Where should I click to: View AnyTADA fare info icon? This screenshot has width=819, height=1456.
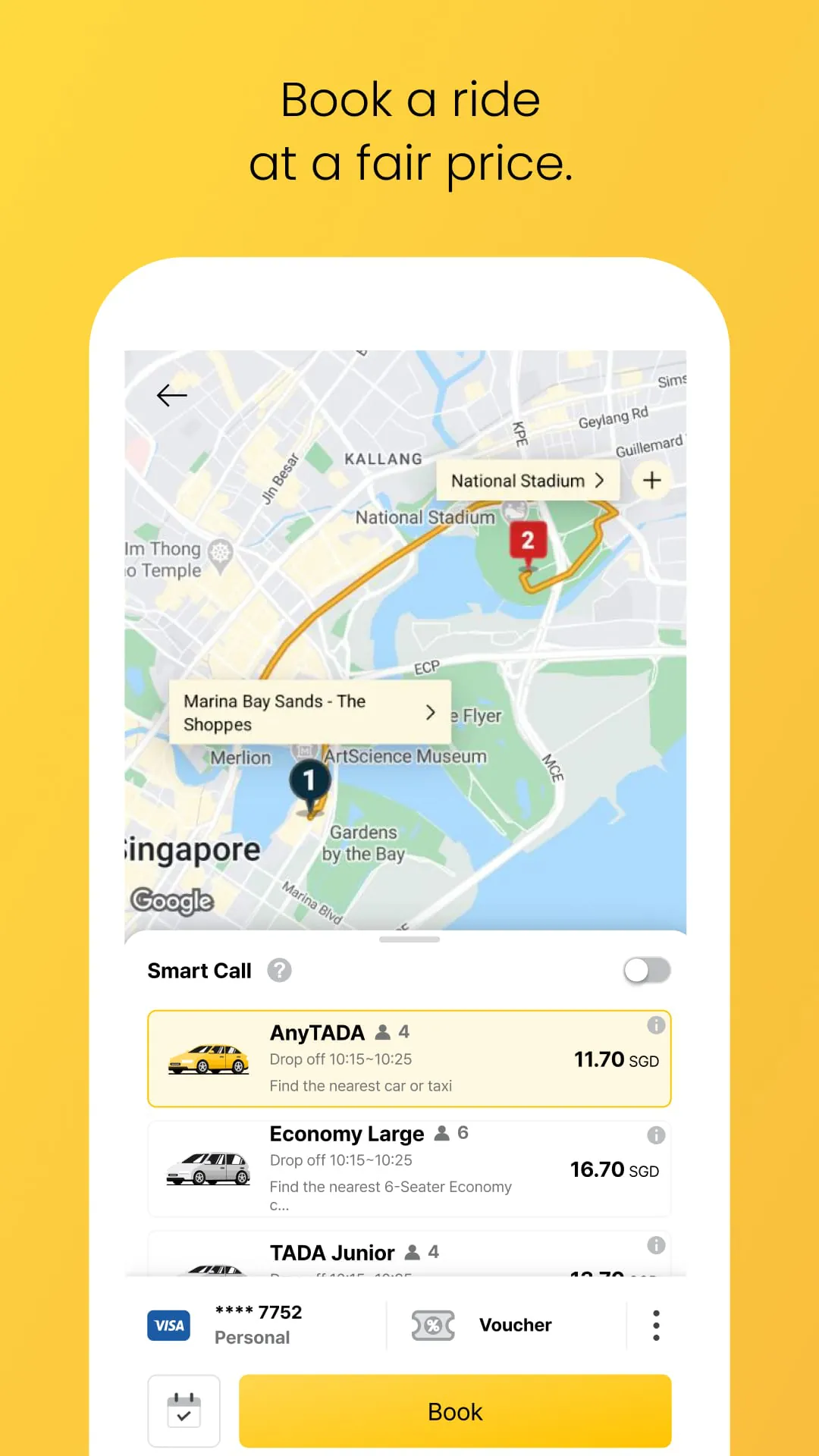655,1025
